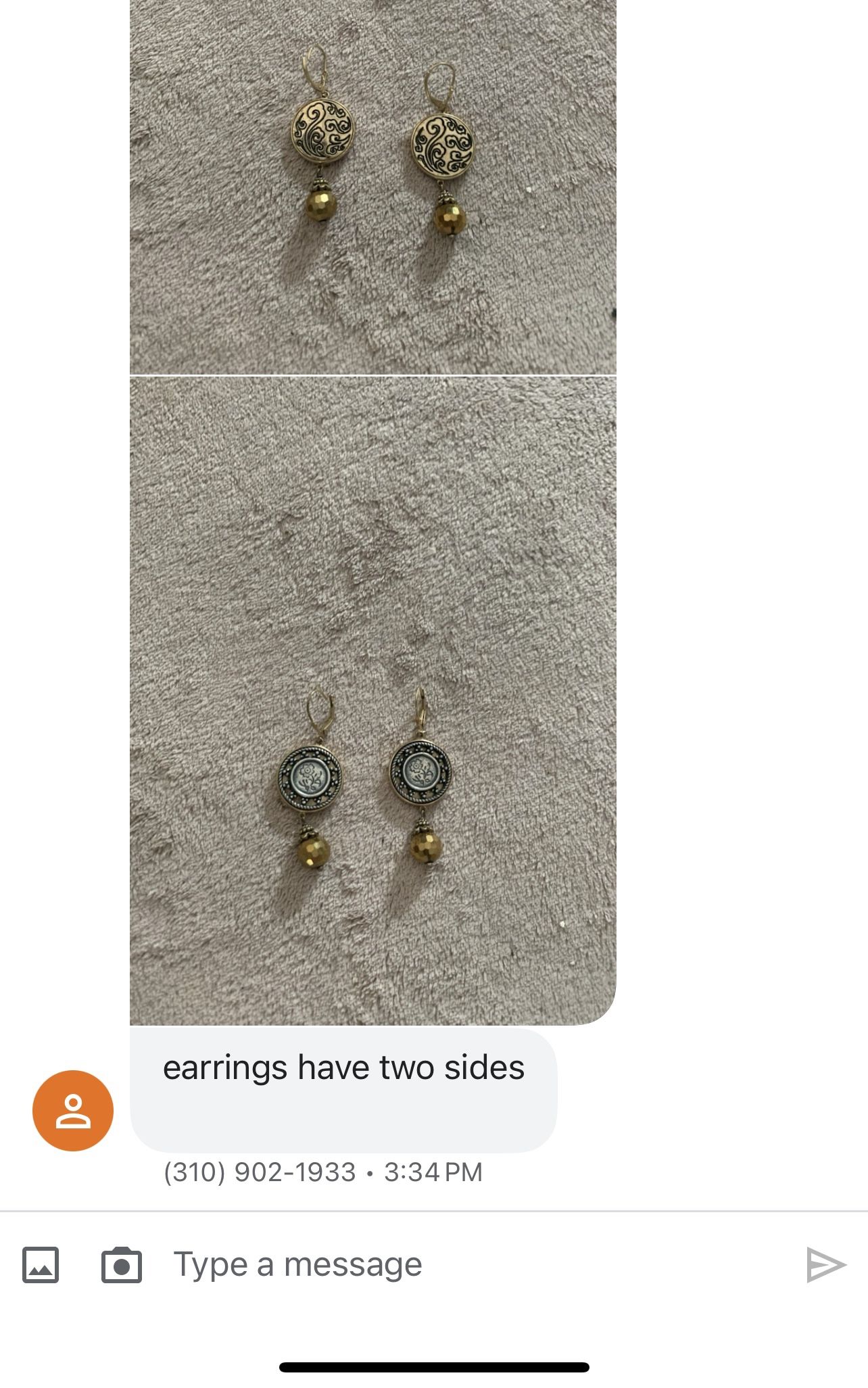Screen dimensions: 868x1388
Task: Open the sender's orange contact avatar
Action: pyautogui.click(x=73, y=1110)
